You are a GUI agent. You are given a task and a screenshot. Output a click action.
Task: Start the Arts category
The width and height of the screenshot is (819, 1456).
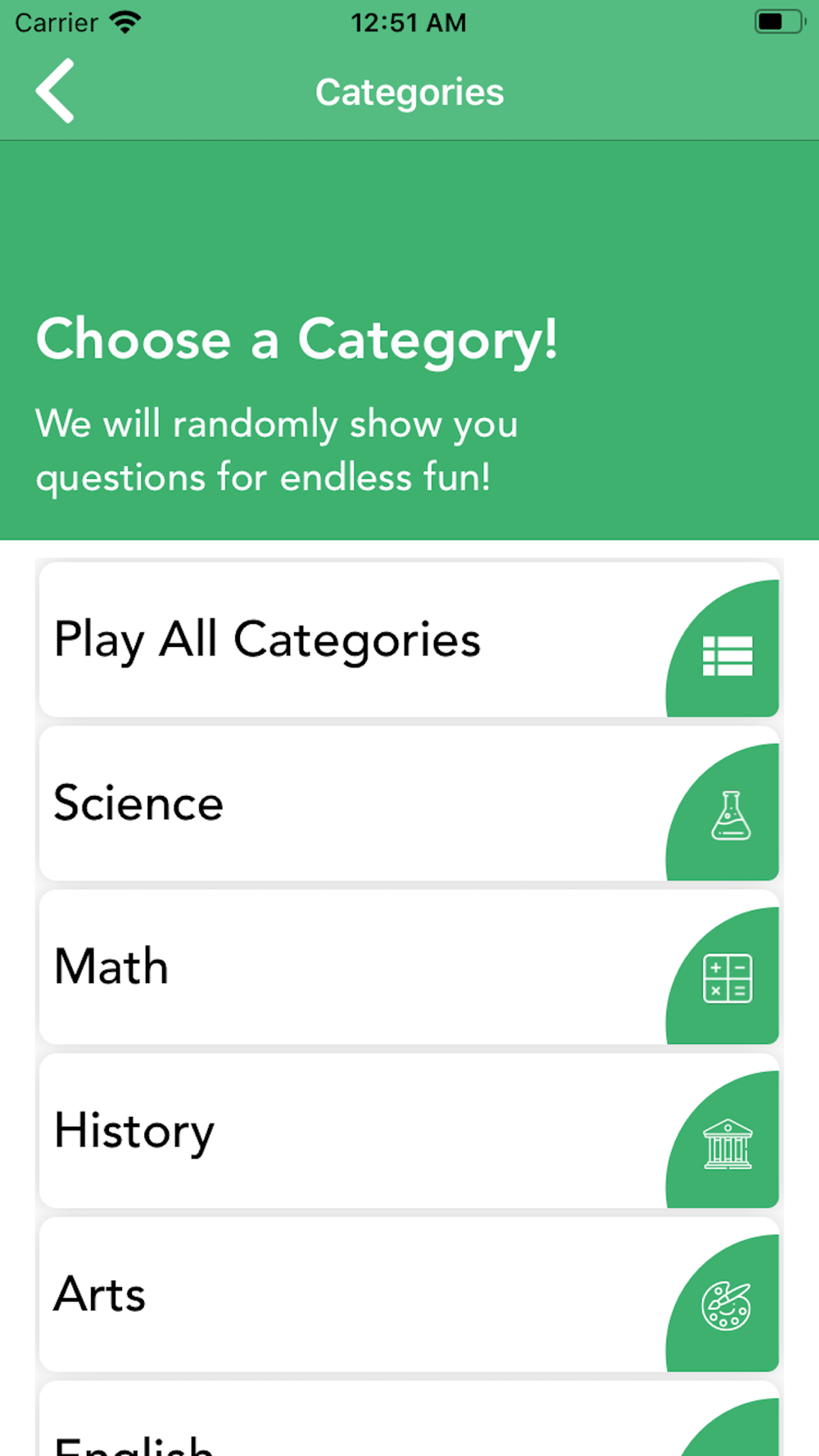[x=409, y=1295]
